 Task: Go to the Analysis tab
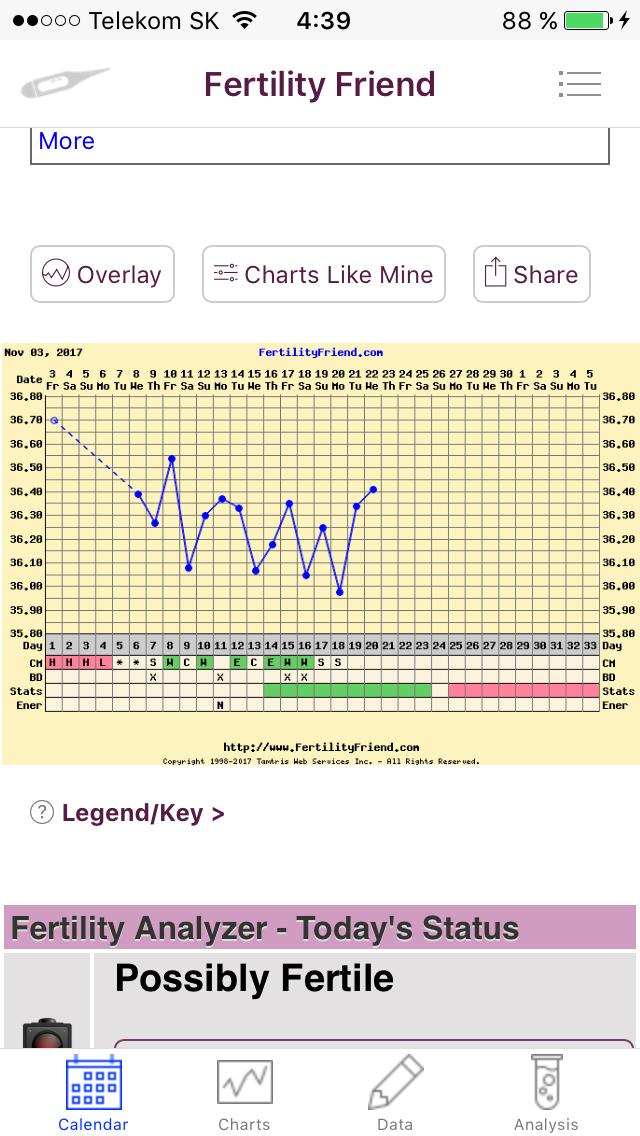546,1093
